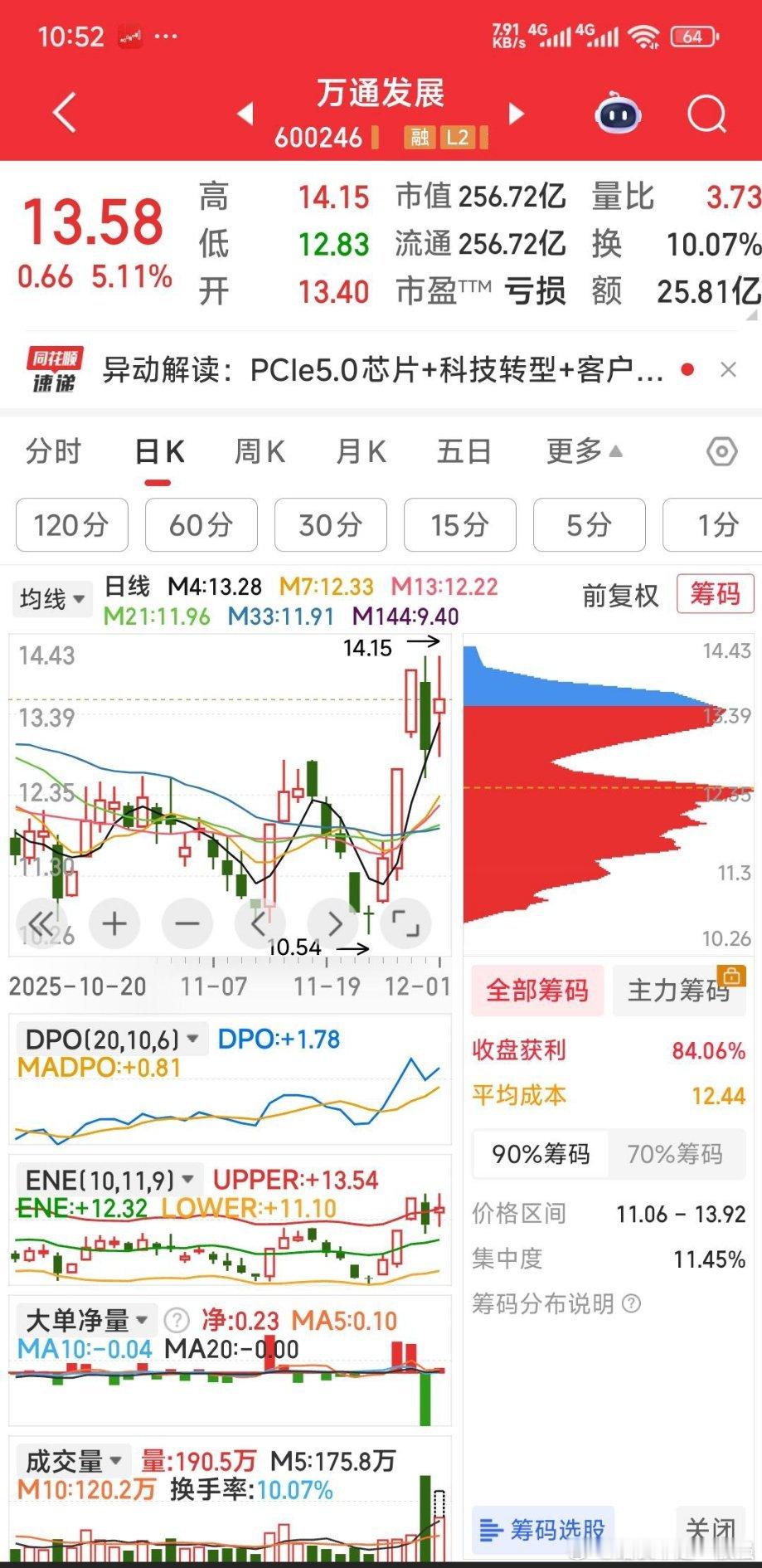The image size is (762, 1568).
Task: Open the 均线 indicator dropdown
Action: pos(51,598)
